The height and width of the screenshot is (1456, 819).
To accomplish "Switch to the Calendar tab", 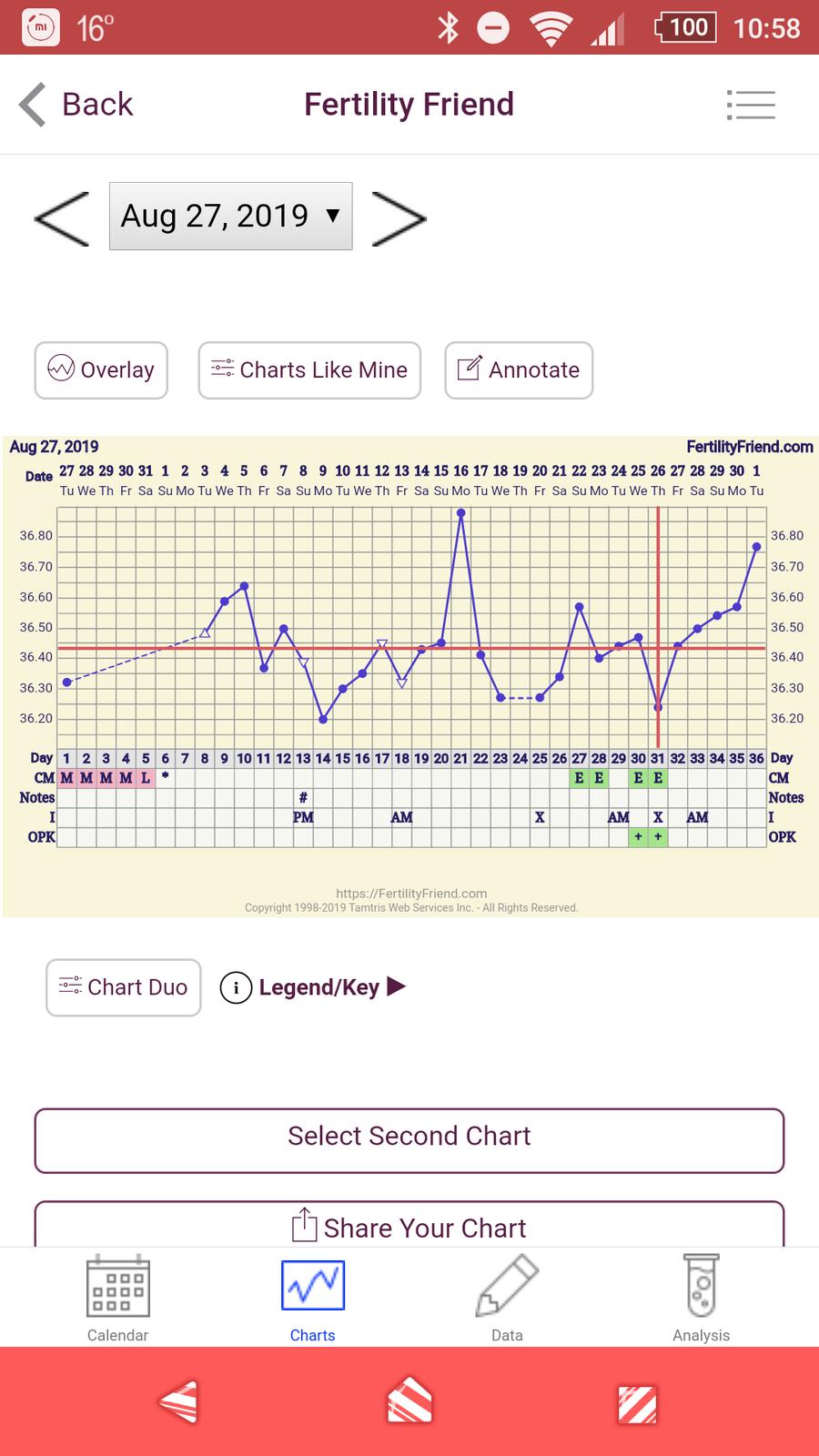I will coord(117,1299).
